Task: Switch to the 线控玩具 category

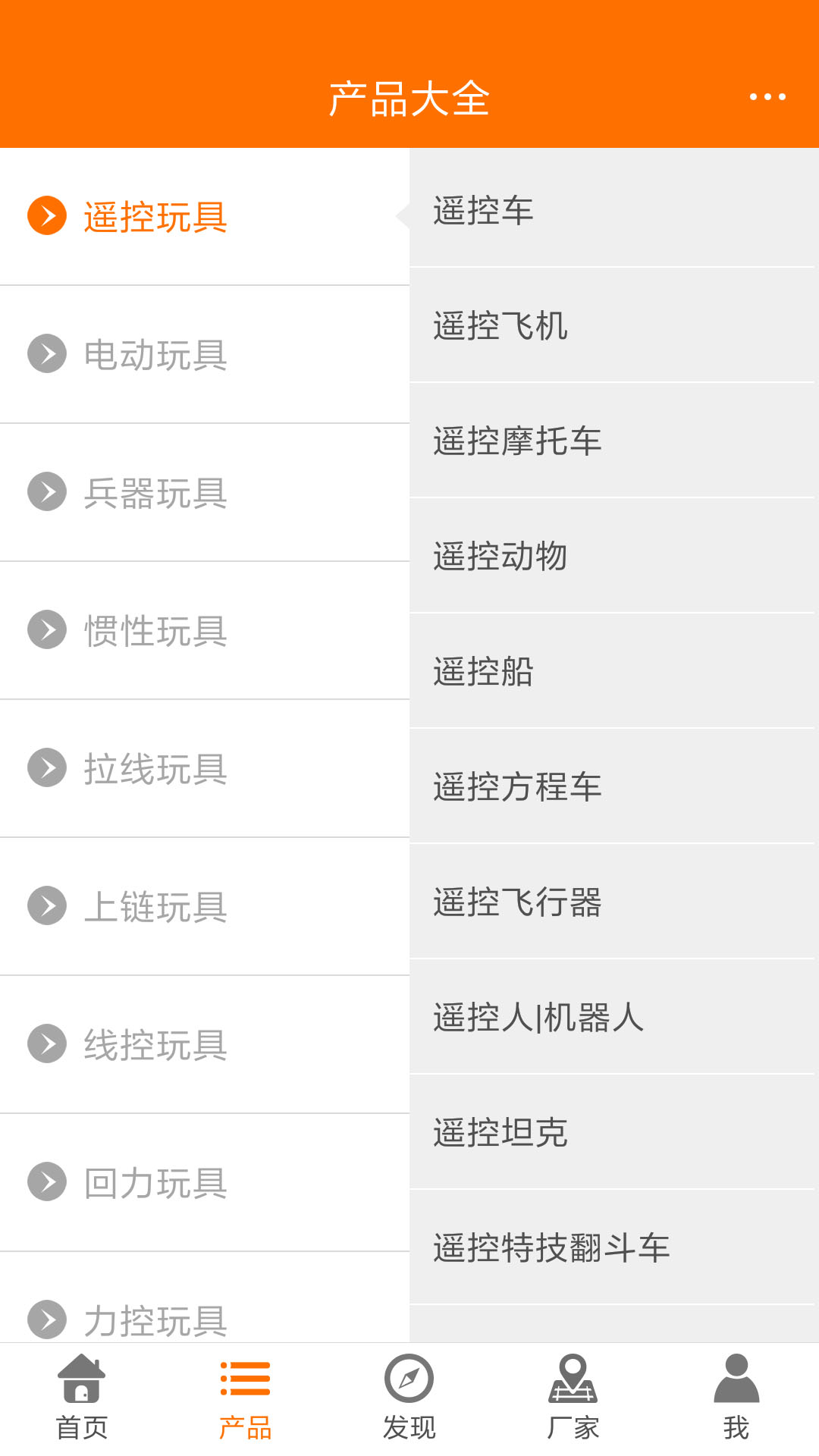Action: [x=155, y=1045]
